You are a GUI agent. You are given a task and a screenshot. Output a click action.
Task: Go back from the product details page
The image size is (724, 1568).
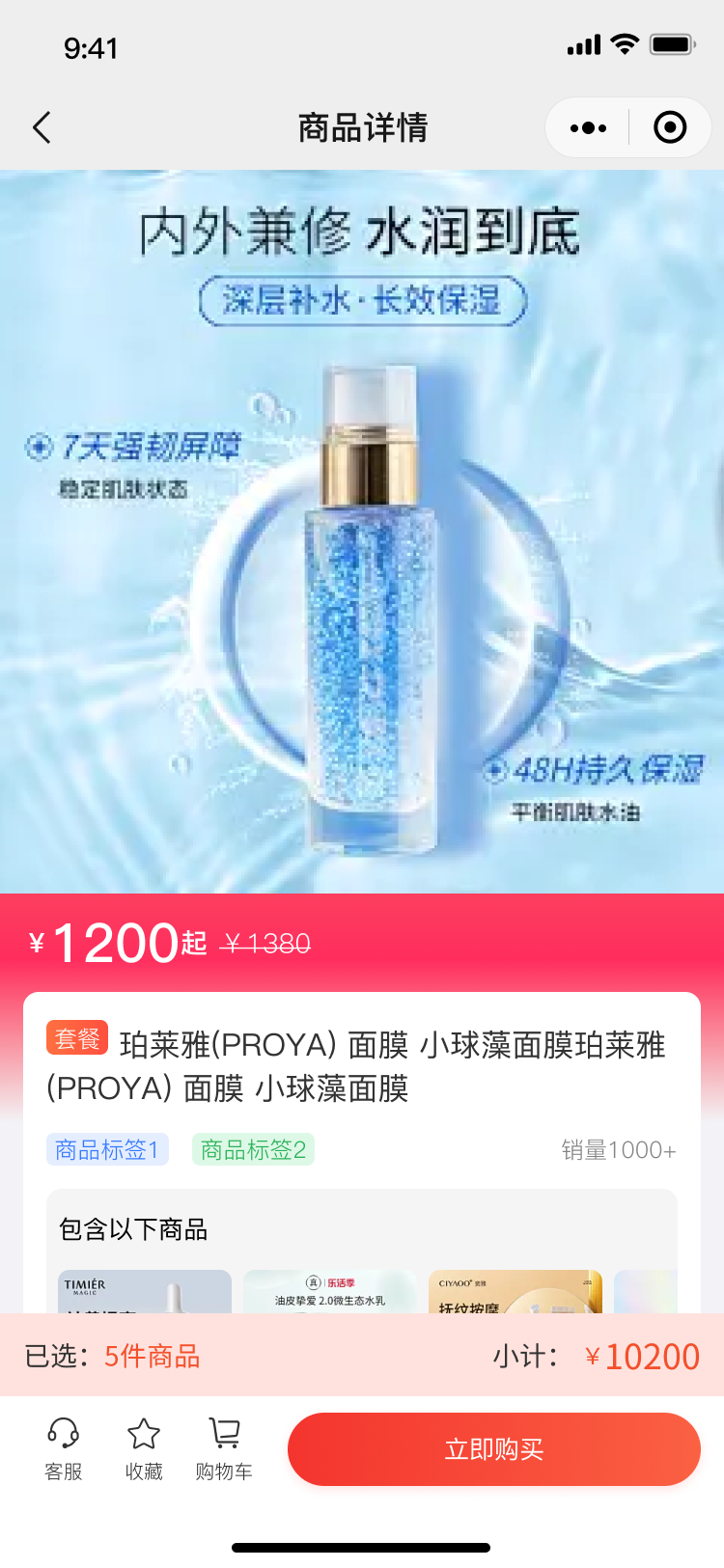tap(42, 127)
